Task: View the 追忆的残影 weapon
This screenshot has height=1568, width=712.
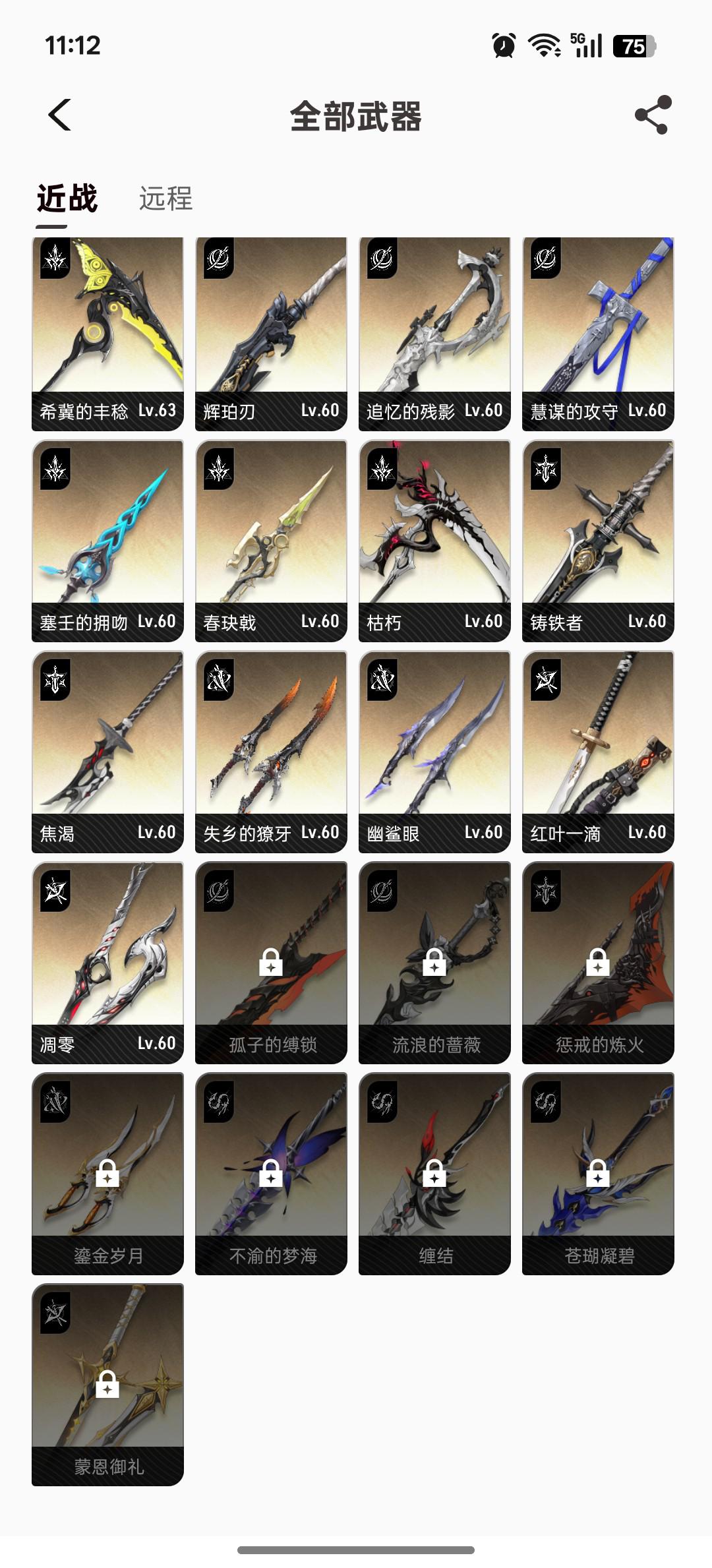Action: coord(434,334)
